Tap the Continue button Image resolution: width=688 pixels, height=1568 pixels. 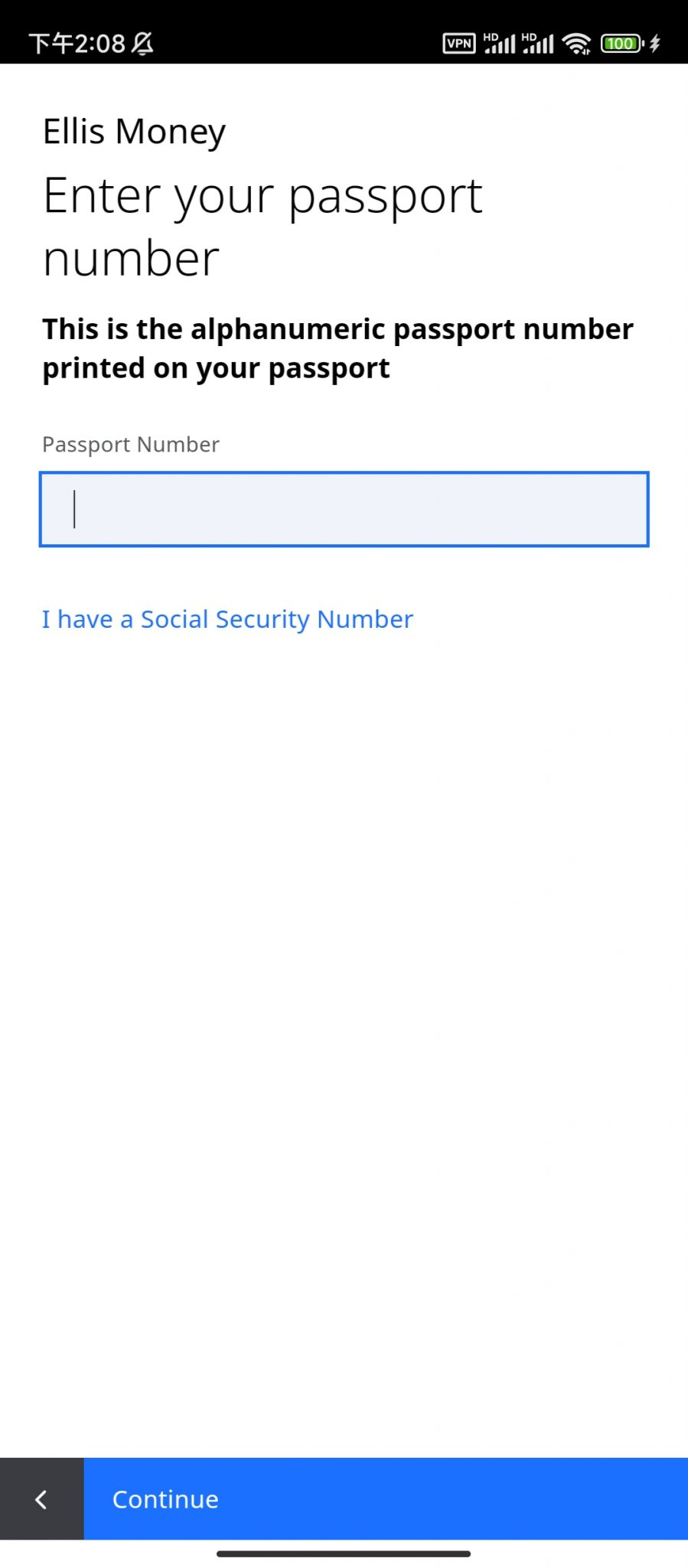click(386, 1498)
